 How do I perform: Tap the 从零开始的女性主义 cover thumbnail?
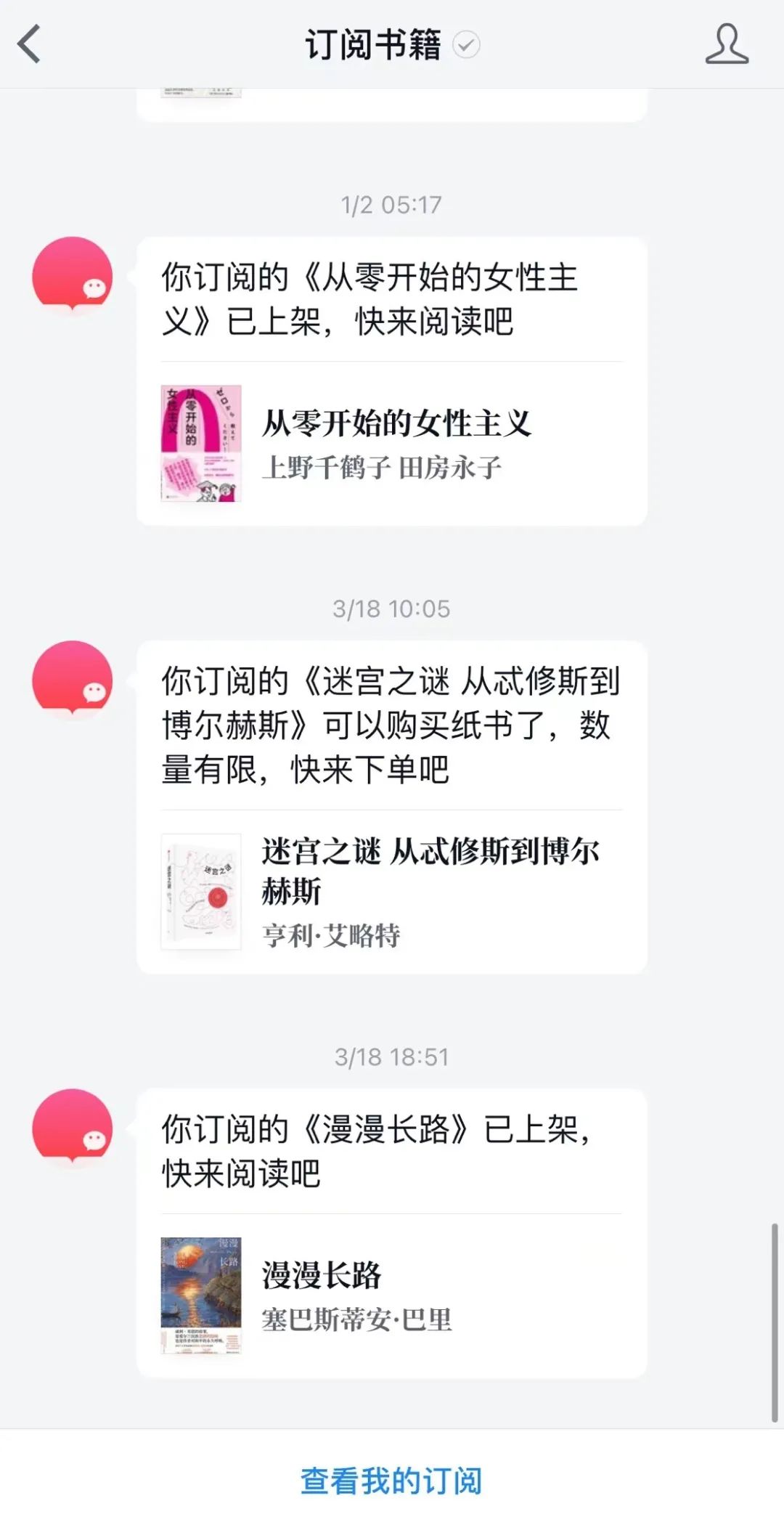pos(202,443)
